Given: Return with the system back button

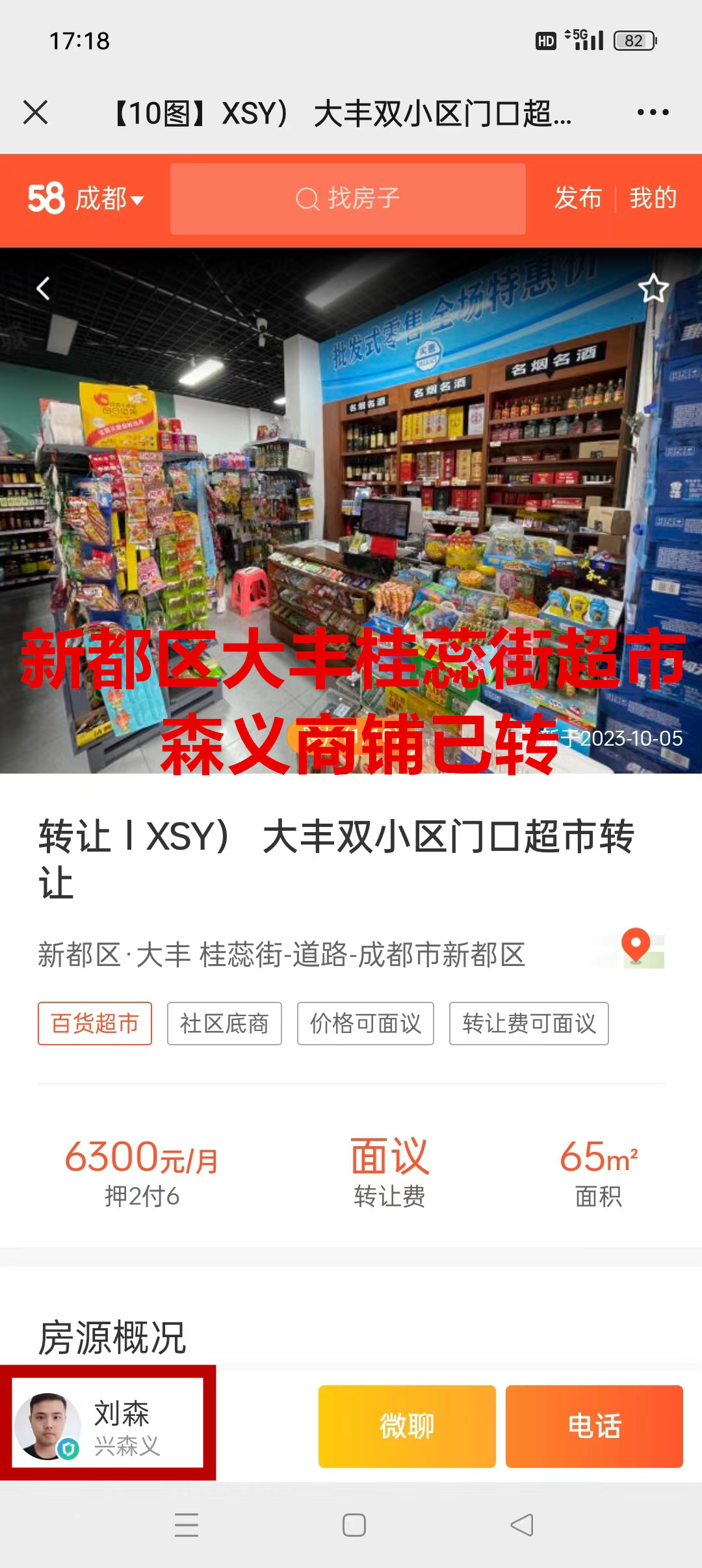Looking at the screenshot, I should 522,1524.
